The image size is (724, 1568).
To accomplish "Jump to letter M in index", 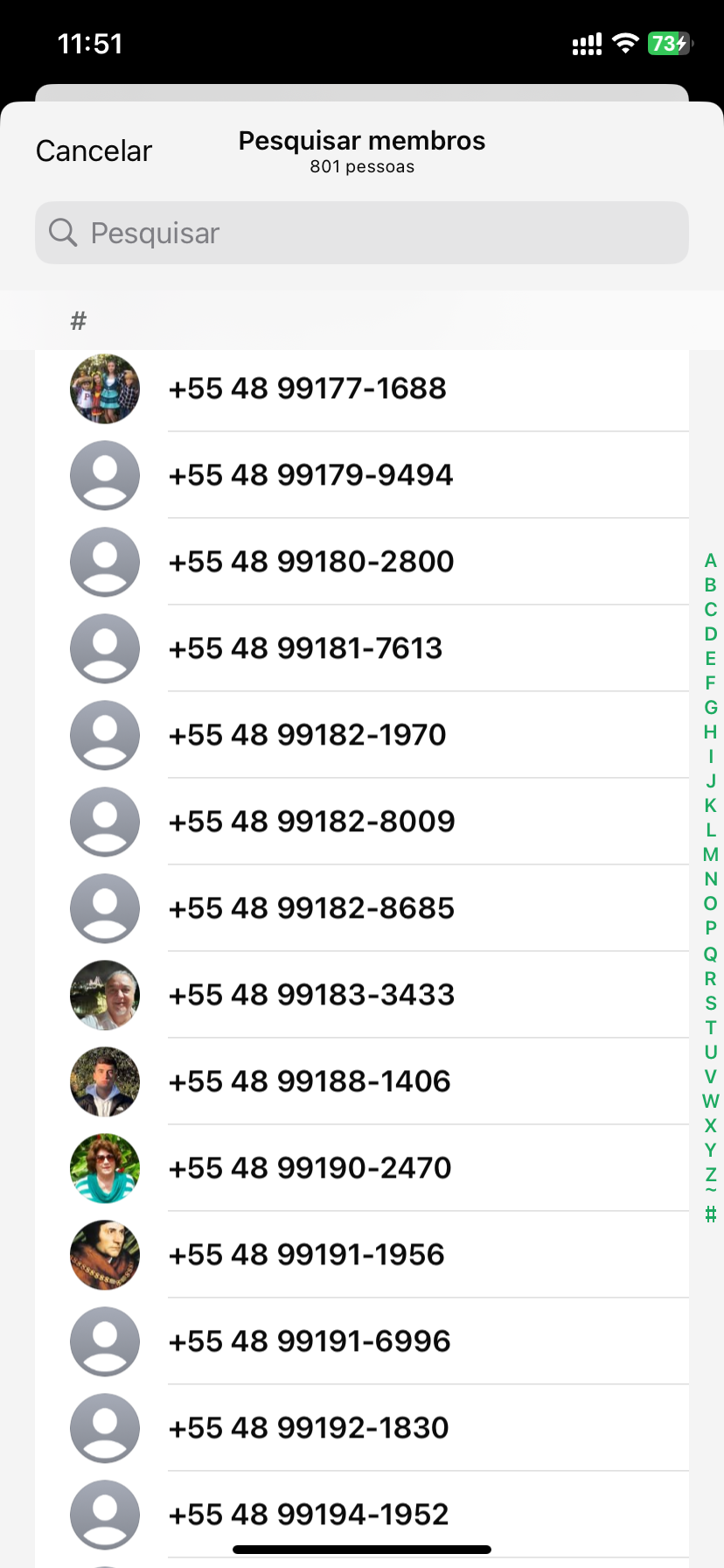I will pyautogui.click(x=710, y=855).
